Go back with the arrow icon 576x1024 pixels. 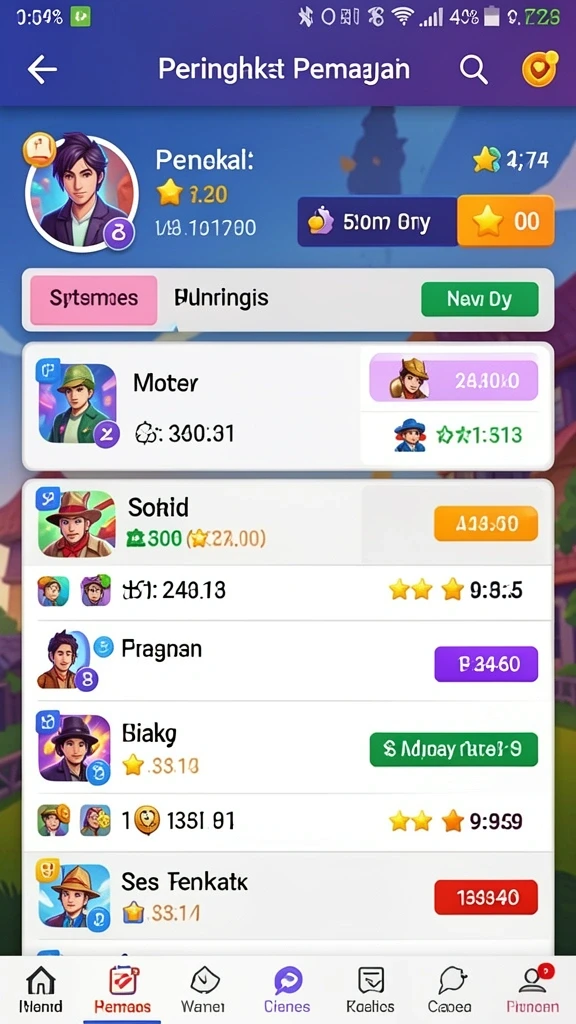tap(42, 69)
